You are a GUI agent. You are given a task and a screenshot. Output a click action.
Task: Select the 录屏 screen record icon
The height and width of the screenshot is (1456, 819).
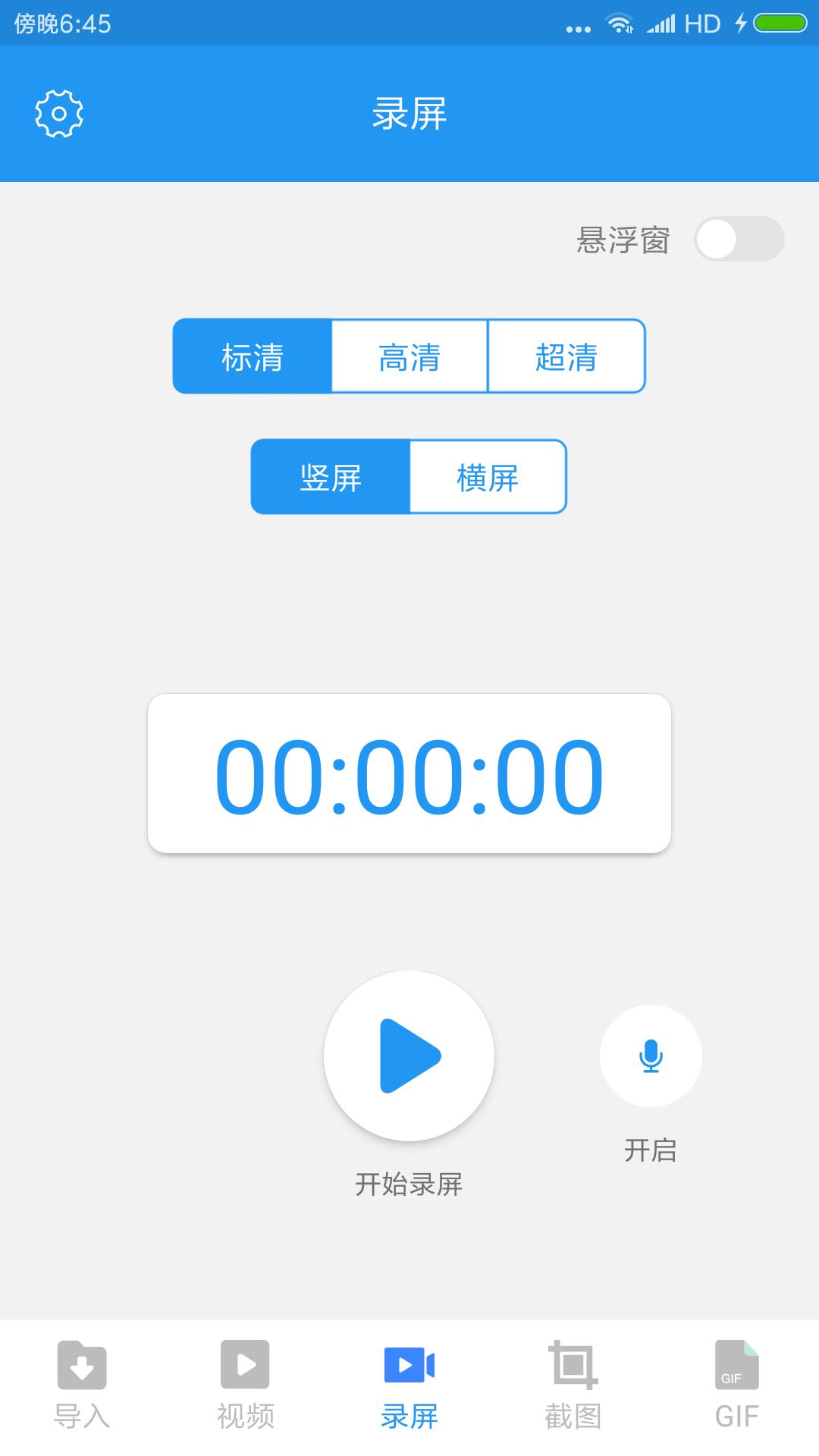click(409, 1365)
